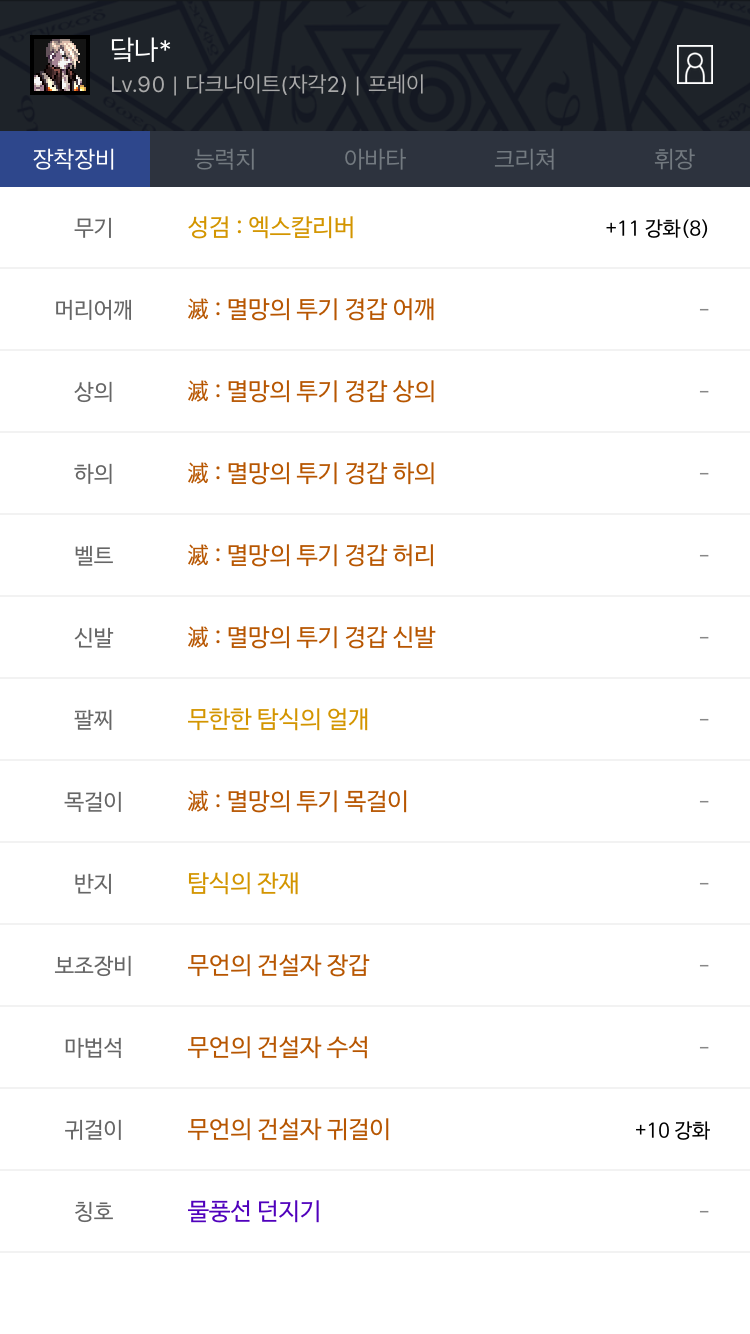The width and height of the screenshot is (750, 1334).
Task: Open 무언의 건설자 수석
Action: [278, 1047]
